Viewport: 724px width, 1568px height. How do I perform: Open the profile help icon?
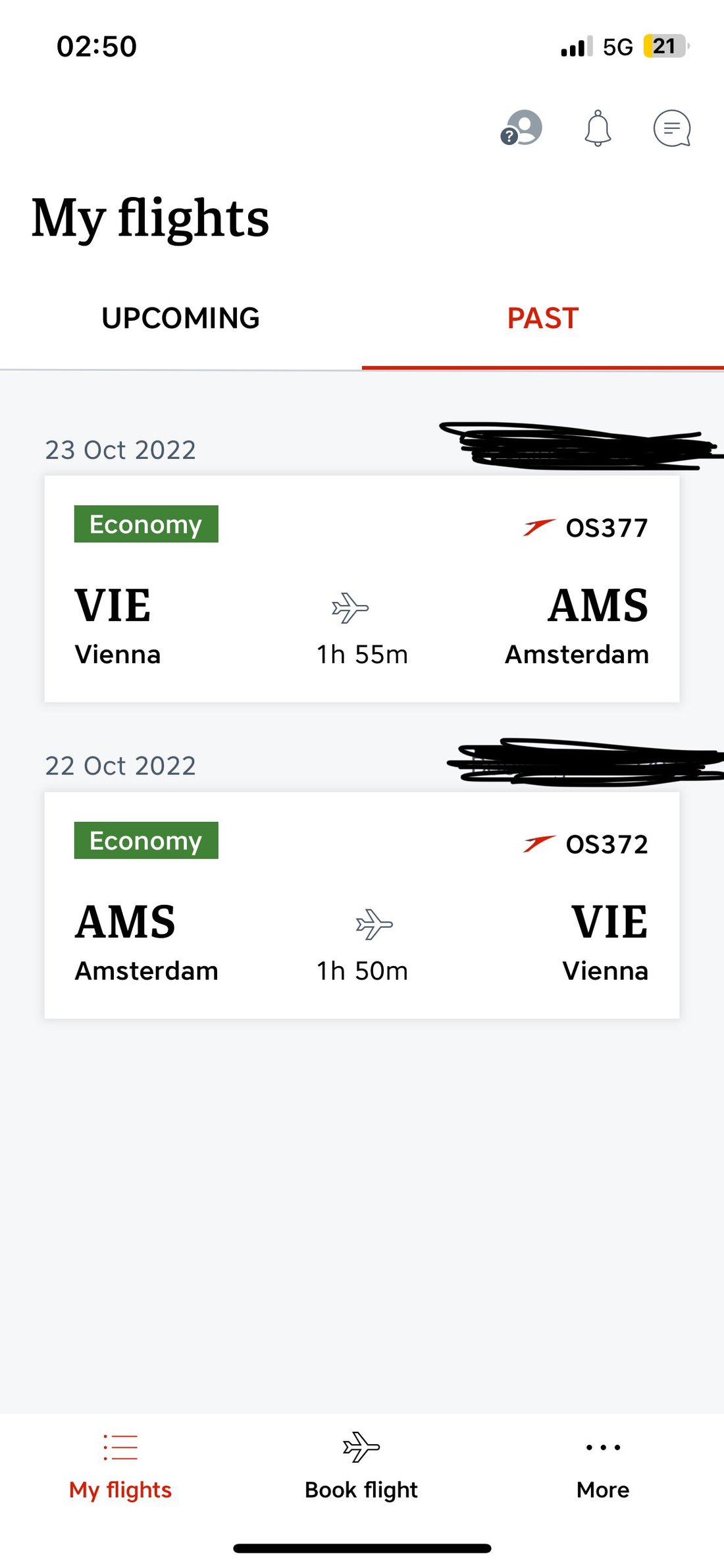pyautogui.click(x=521, y=128)
